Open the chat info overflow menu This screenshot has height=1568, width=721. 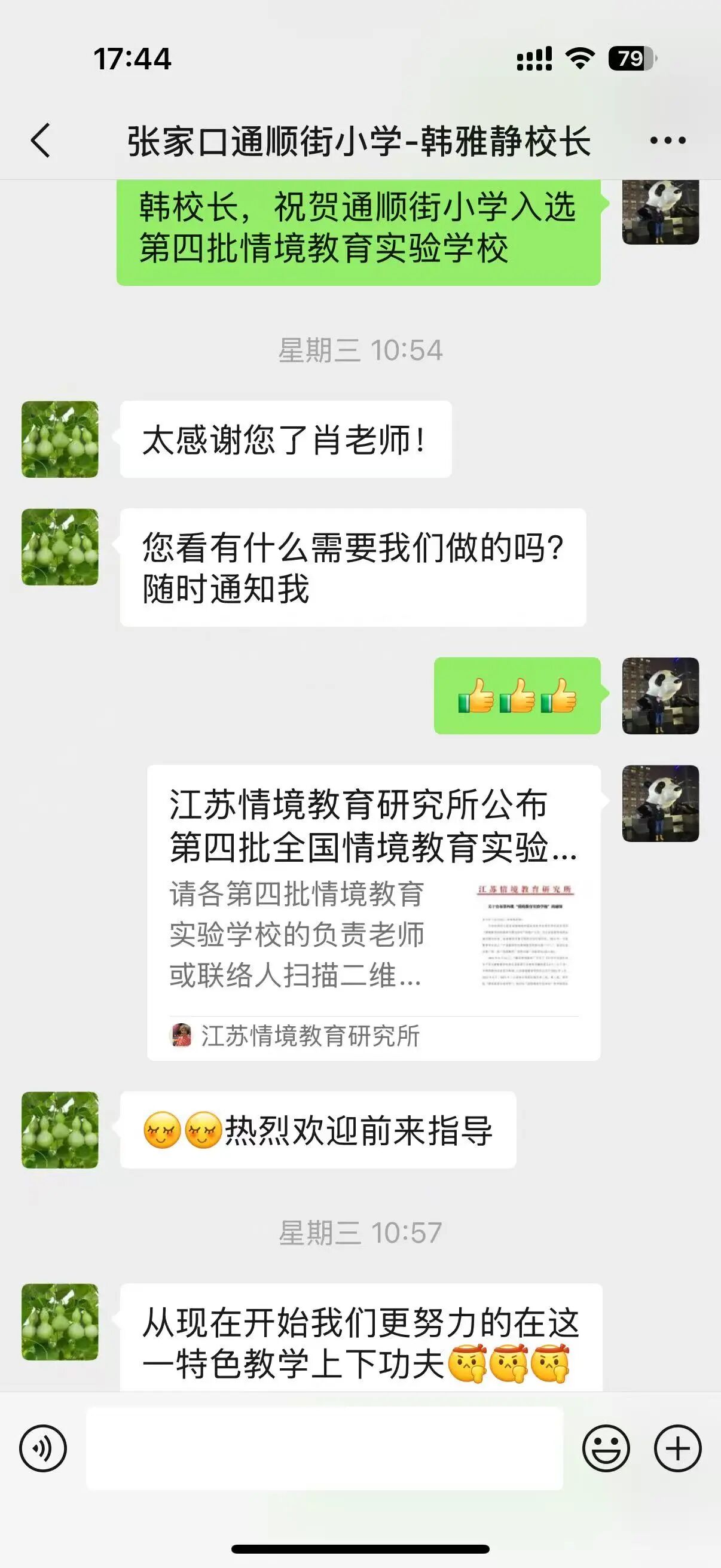click(667, 141)
